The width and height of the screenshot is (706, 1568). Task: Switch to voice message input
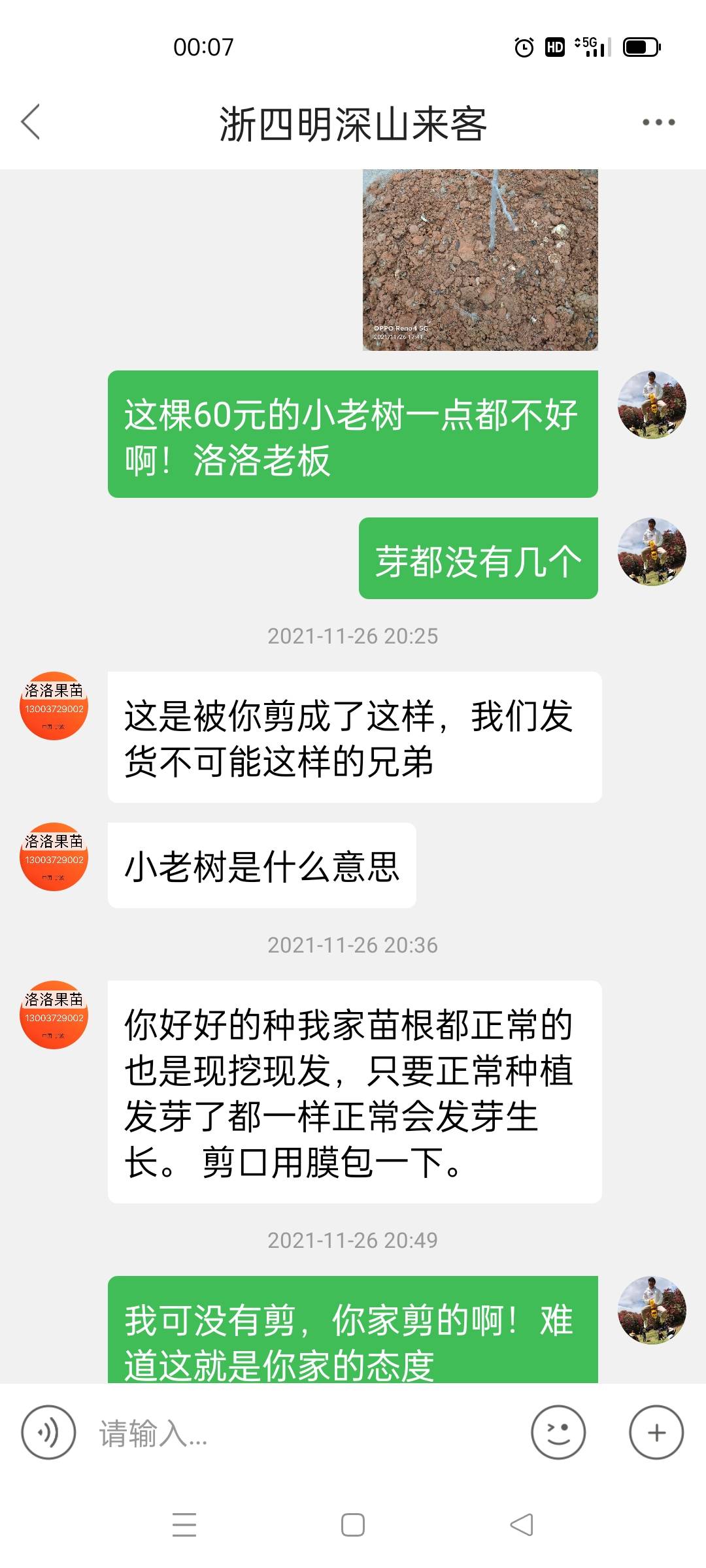(x=48, y=1433)
